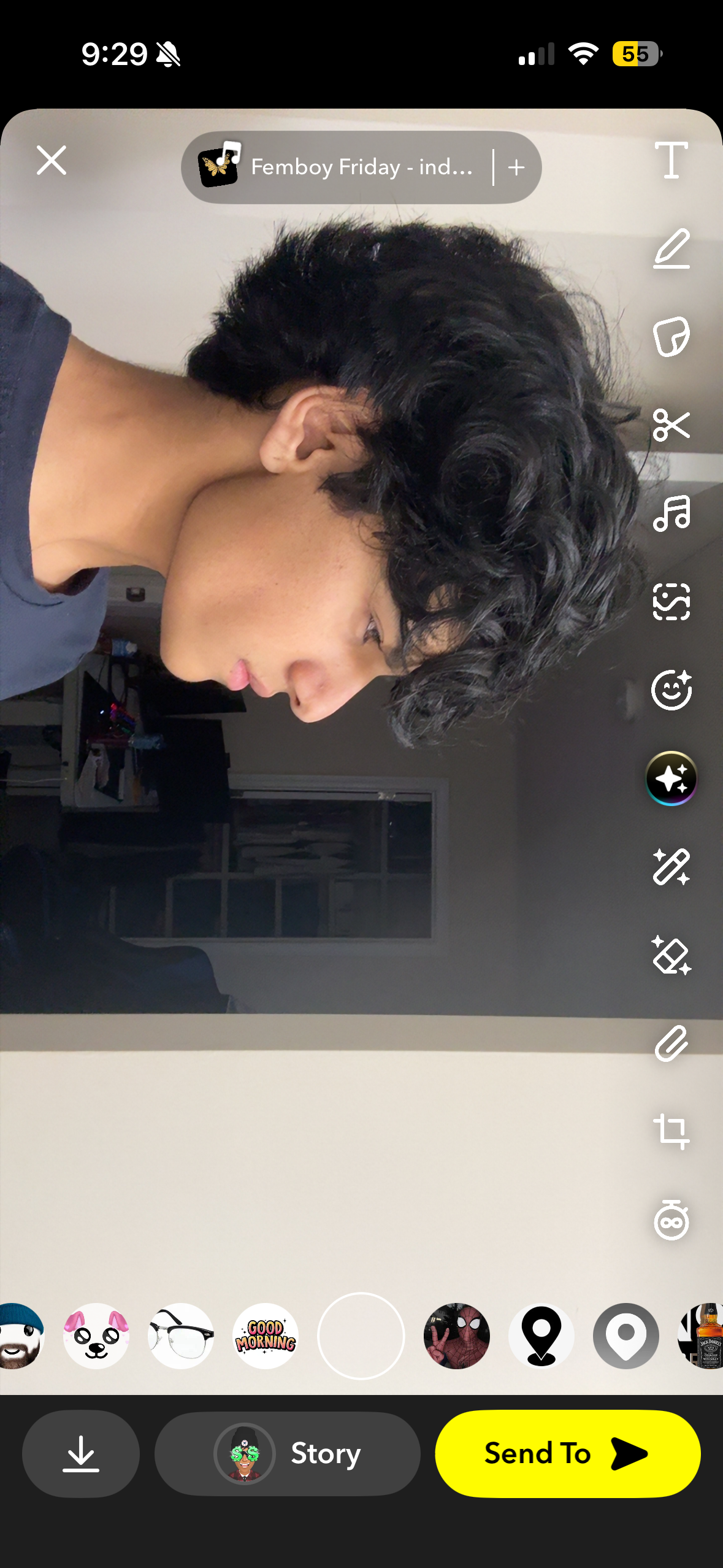Tap the yellow Send To button
723x1568 pixels.
click(567, 1453)
